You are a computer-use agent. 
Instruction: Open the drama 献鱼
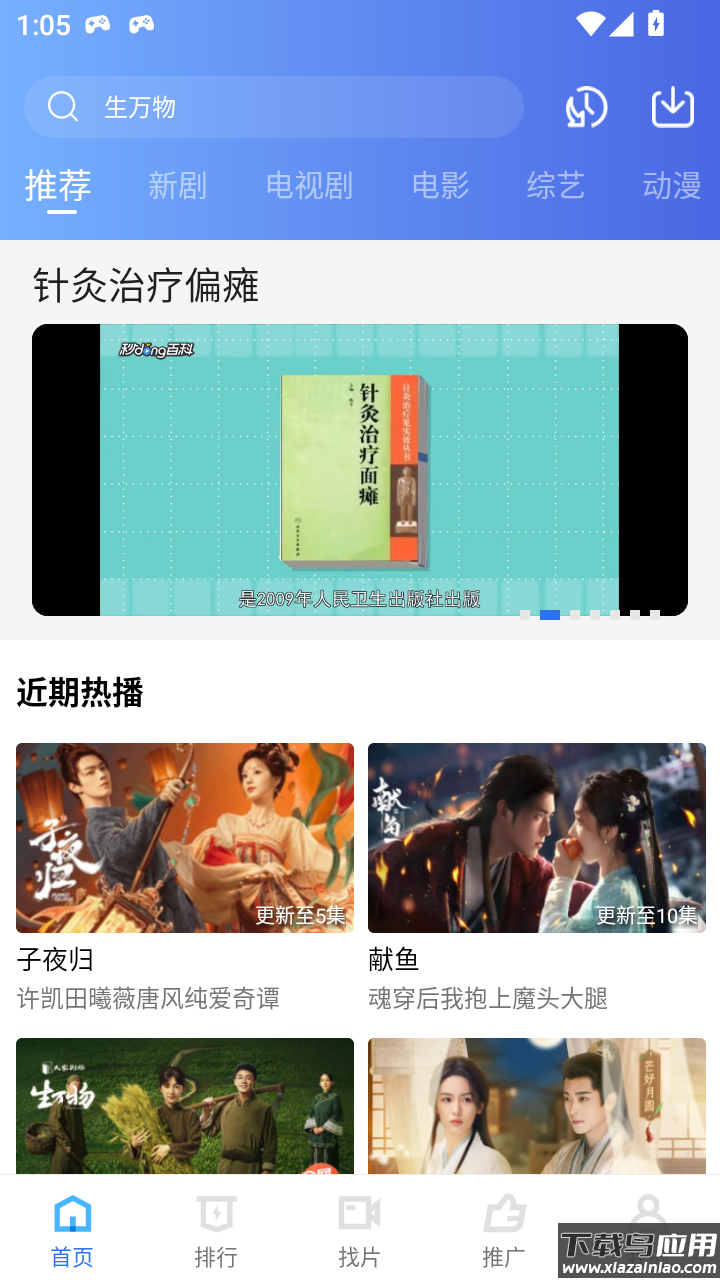point(537,838)
